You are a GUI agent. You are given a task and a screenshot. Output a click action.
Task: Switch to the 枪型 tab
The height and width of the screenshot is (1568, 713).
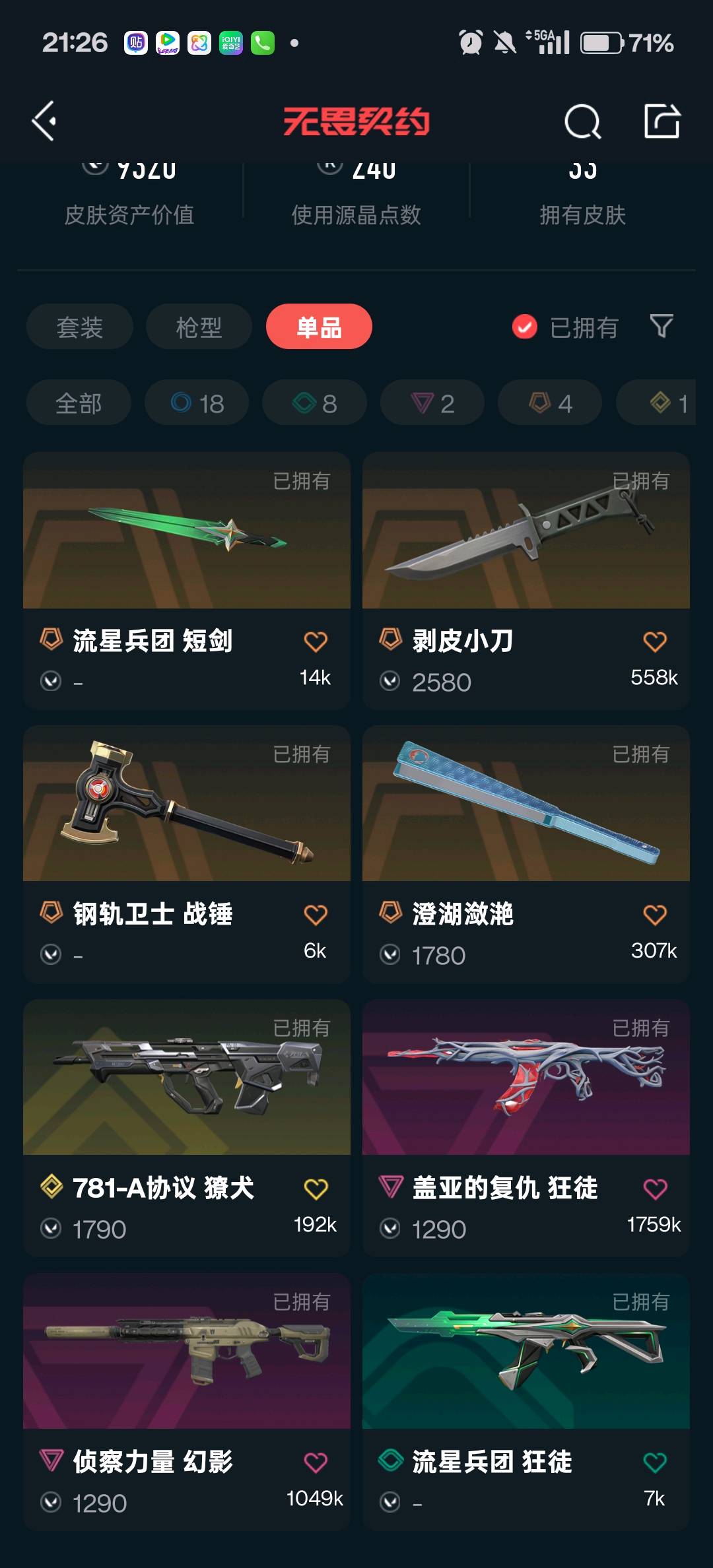199,327
